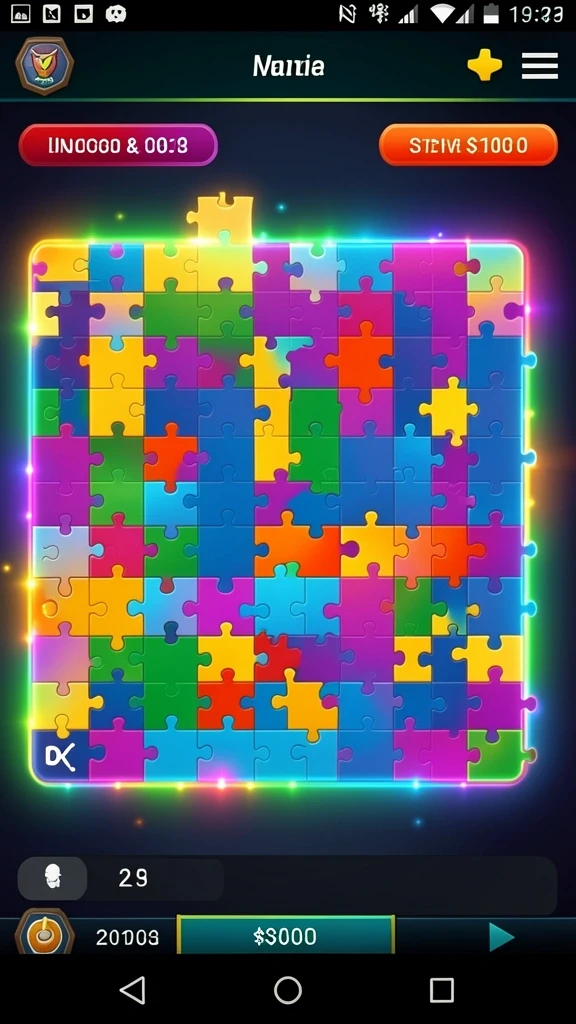Tap the orange $1000 button
The height and width of the screenshot is (1024, 576).
468,145
